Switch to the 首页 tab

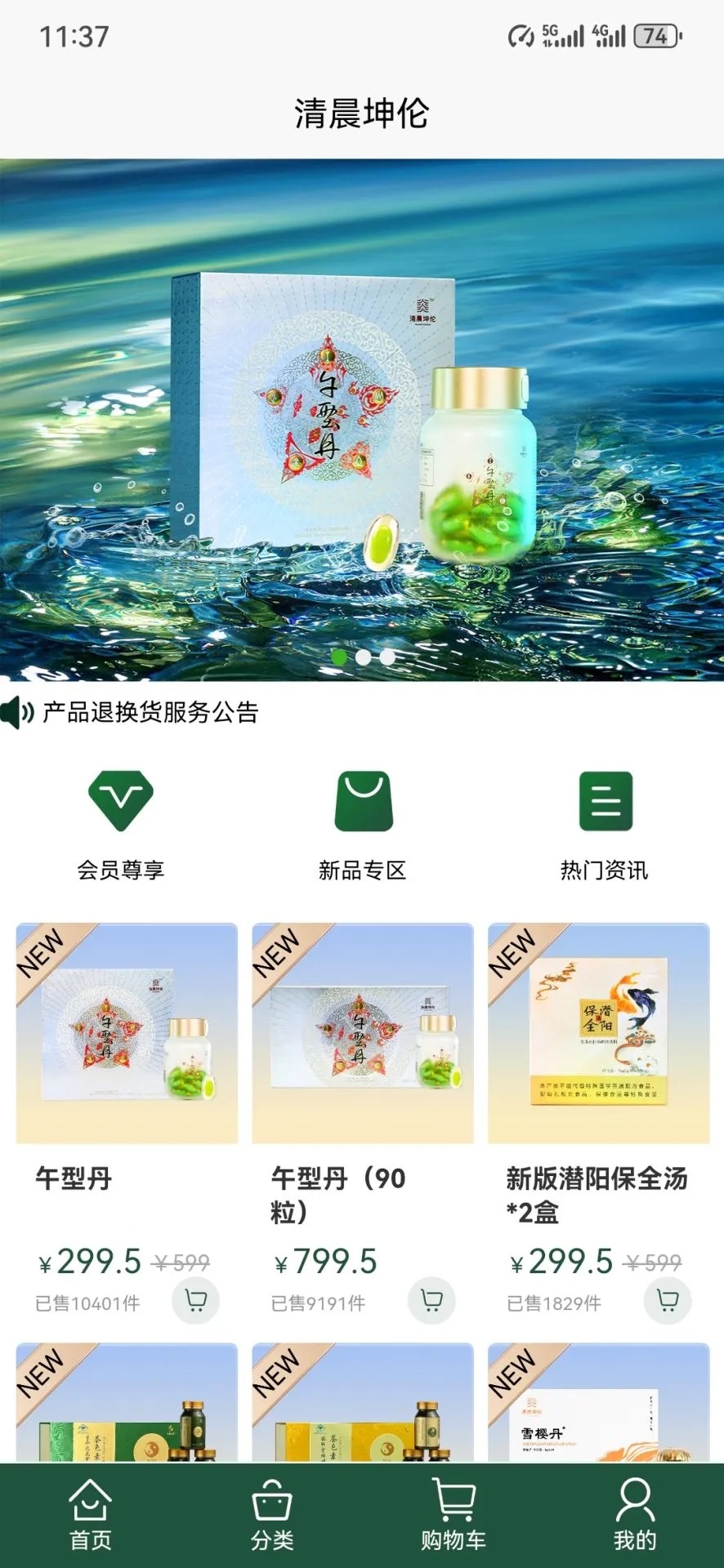[90, 1516]
